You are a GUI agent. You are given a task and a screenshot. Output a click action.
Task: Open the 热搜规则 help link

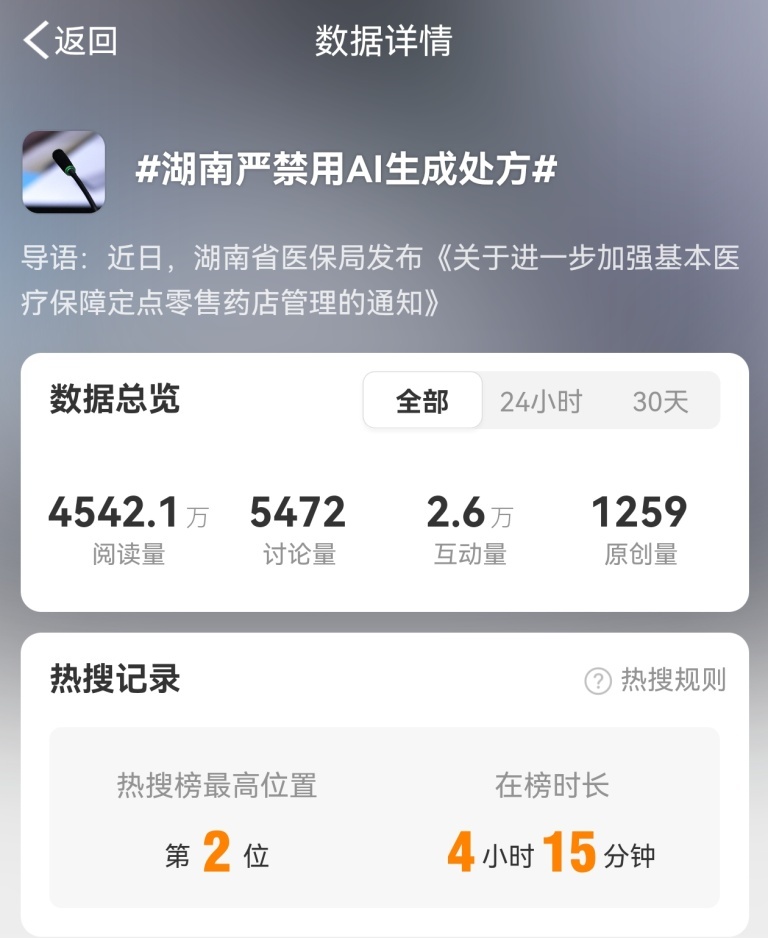(655, 681)
